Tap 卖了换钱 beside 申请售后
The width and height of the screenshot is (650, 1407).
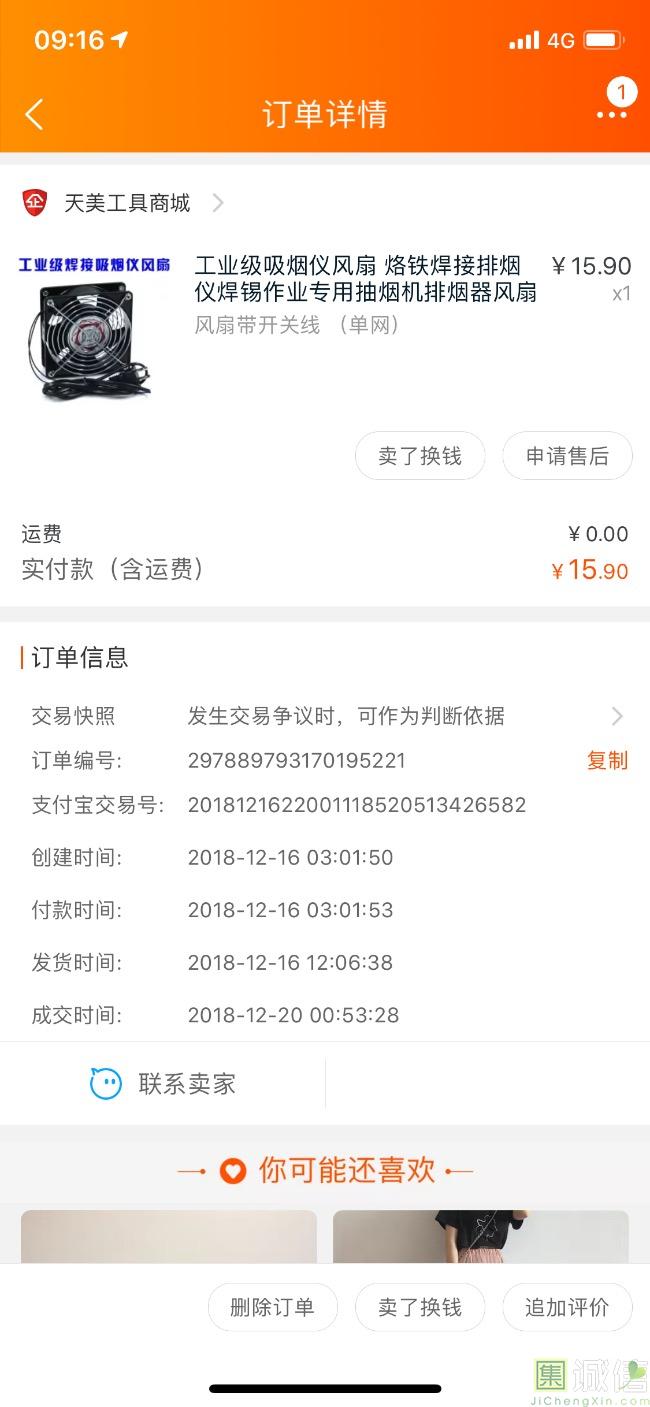(420, 456)
